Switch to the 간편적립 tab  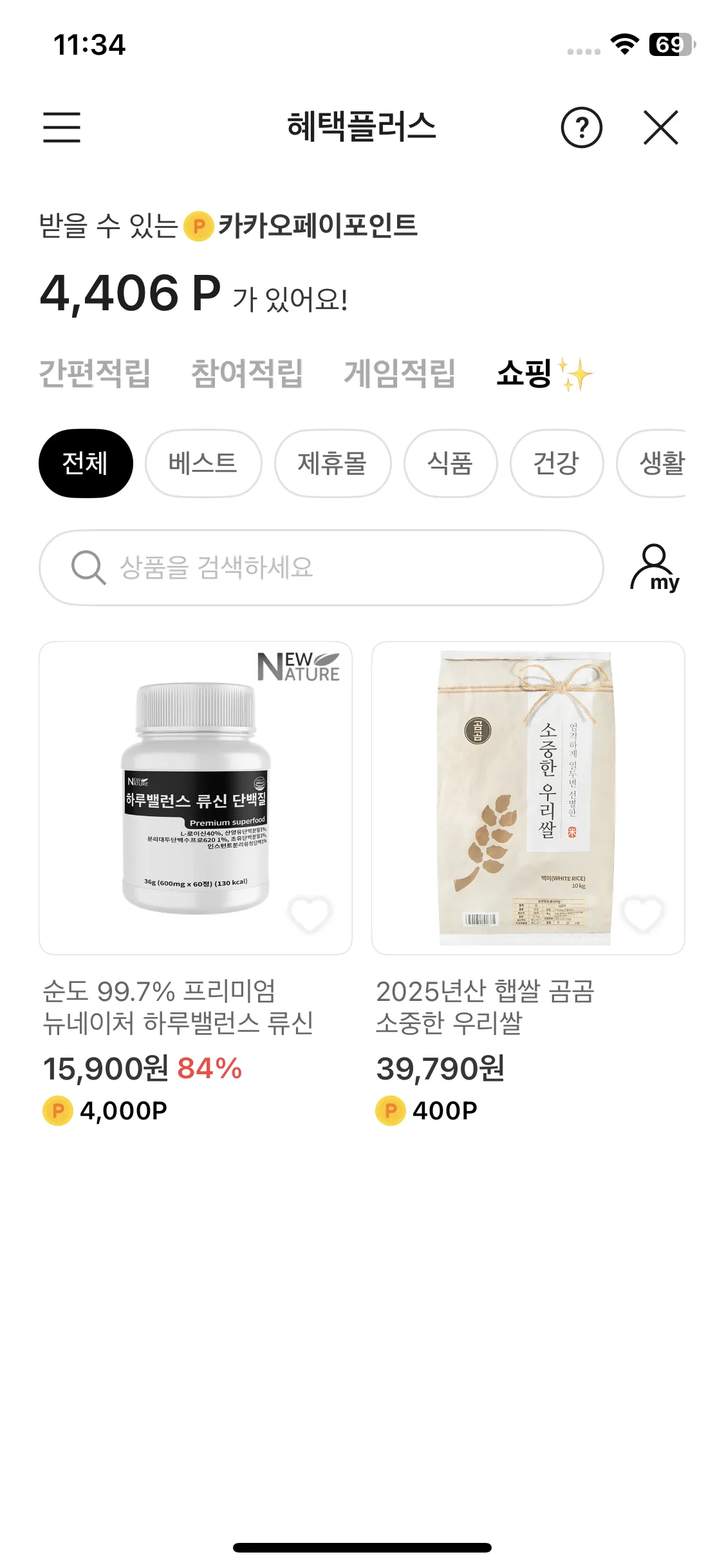click(95, 374)
